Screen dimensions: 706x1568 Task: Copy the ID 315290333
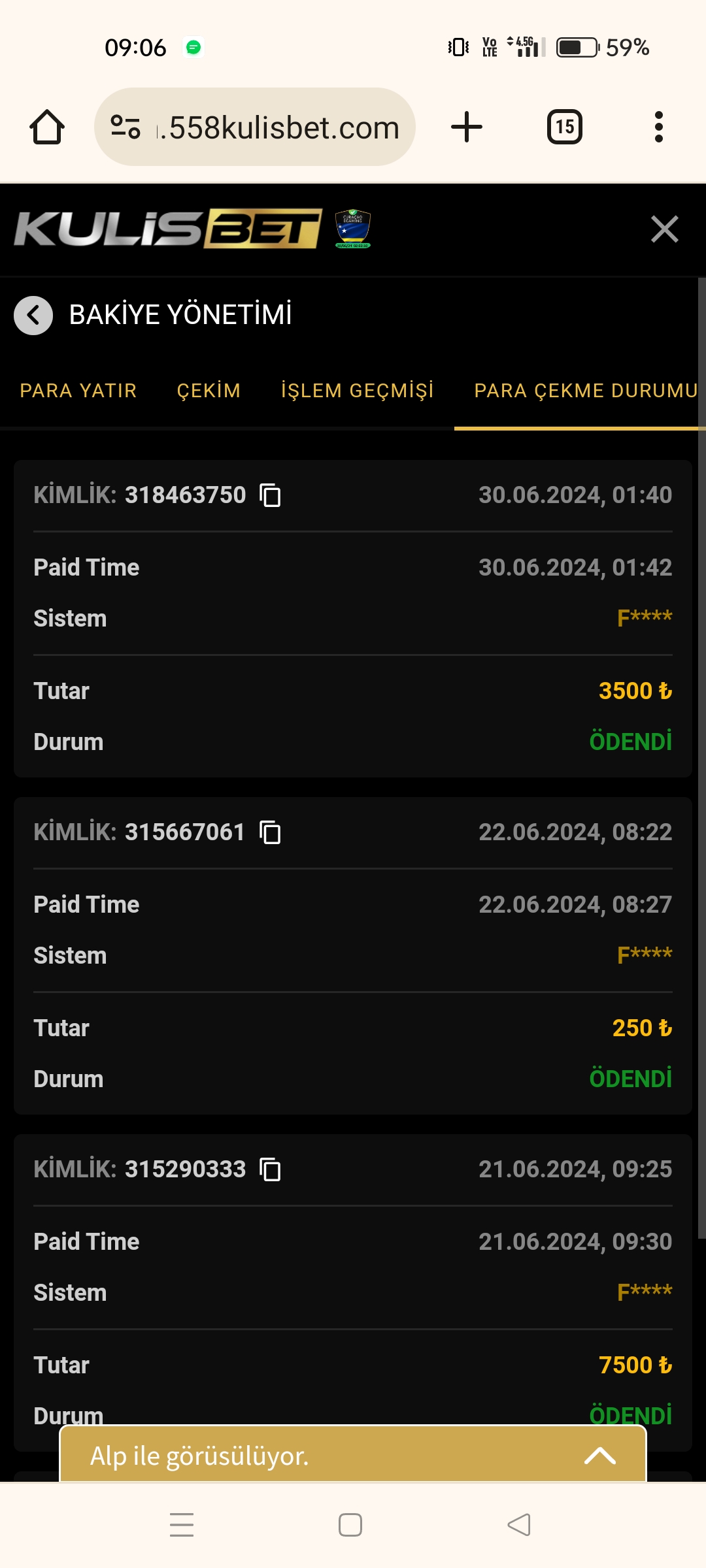coord(270,1169)
